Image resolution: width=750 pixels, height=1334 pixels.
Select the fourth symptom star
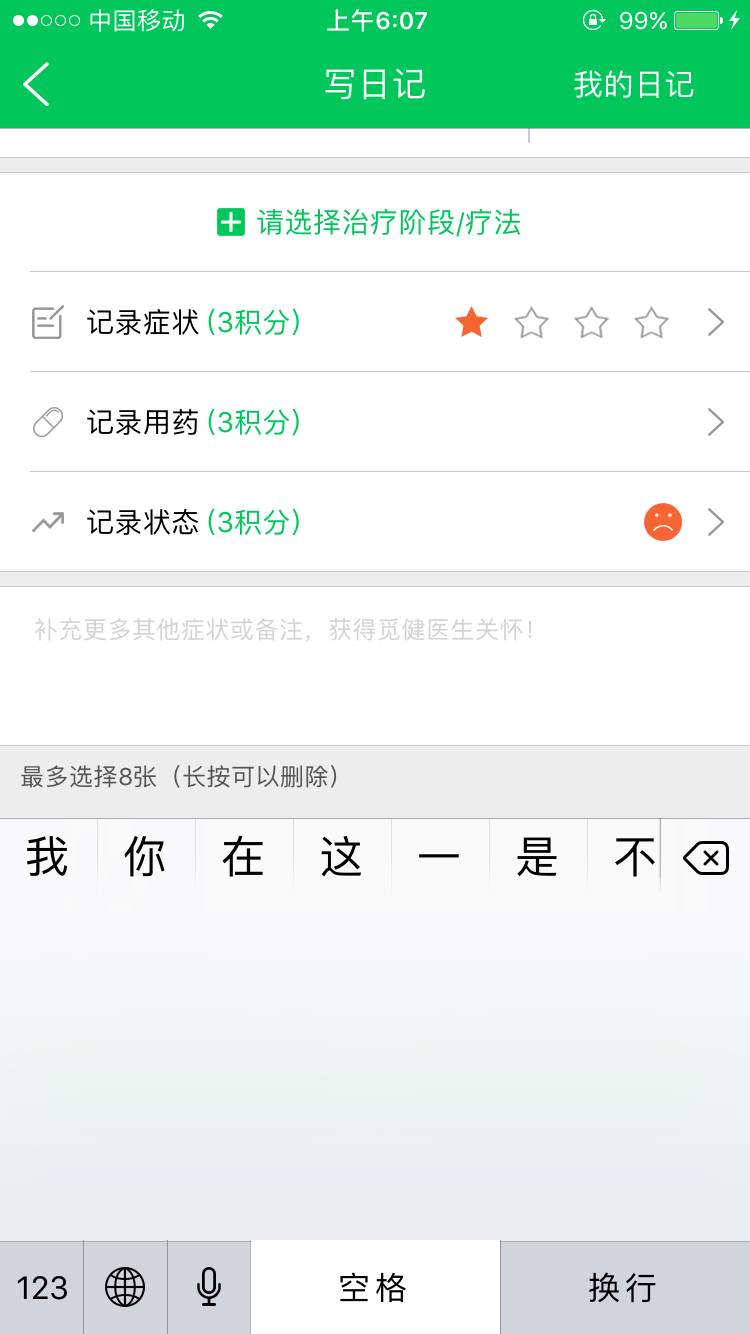pos(651,323)
